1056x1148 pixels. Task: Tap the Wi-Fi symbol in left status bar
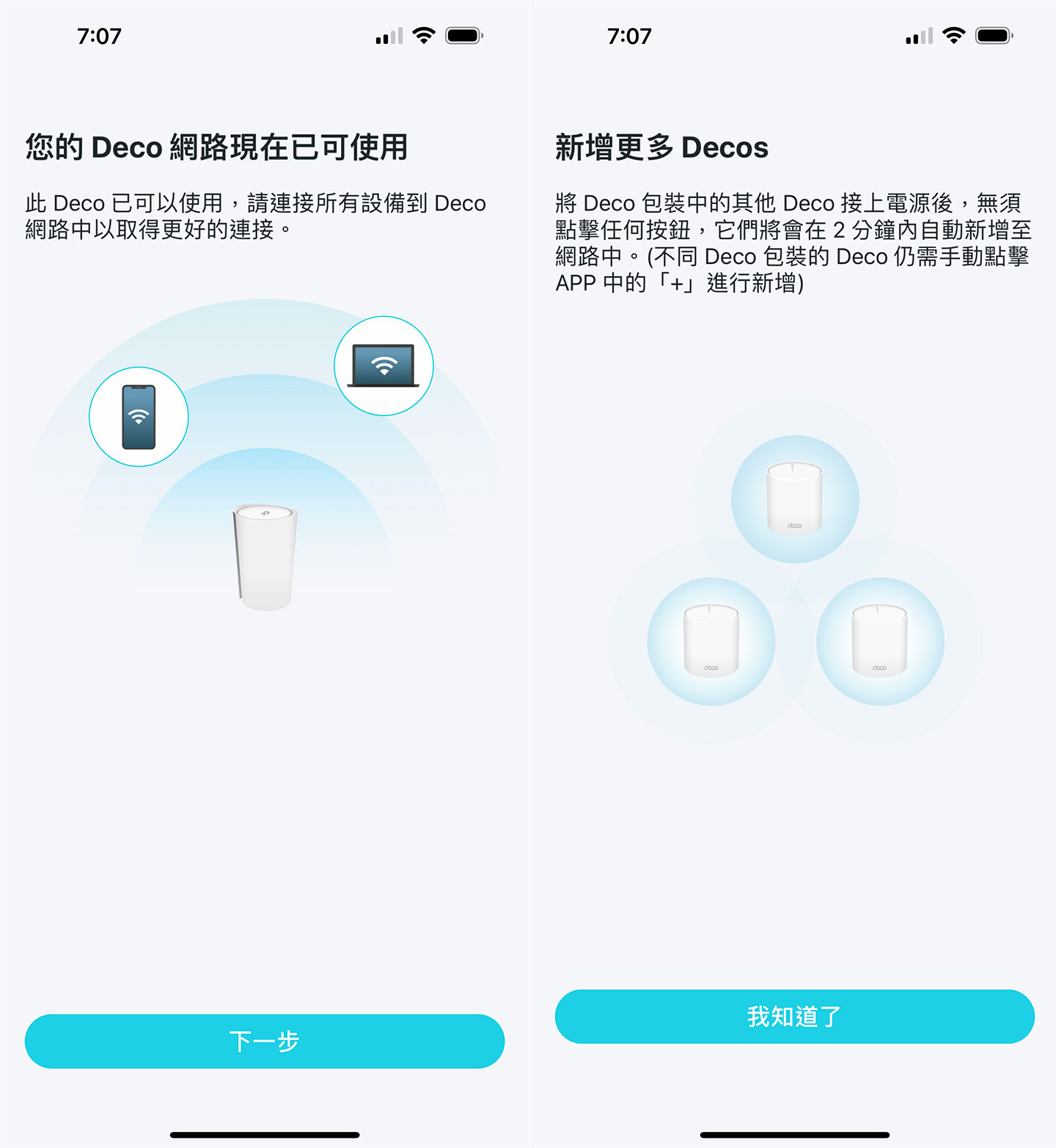pos(423,34)
